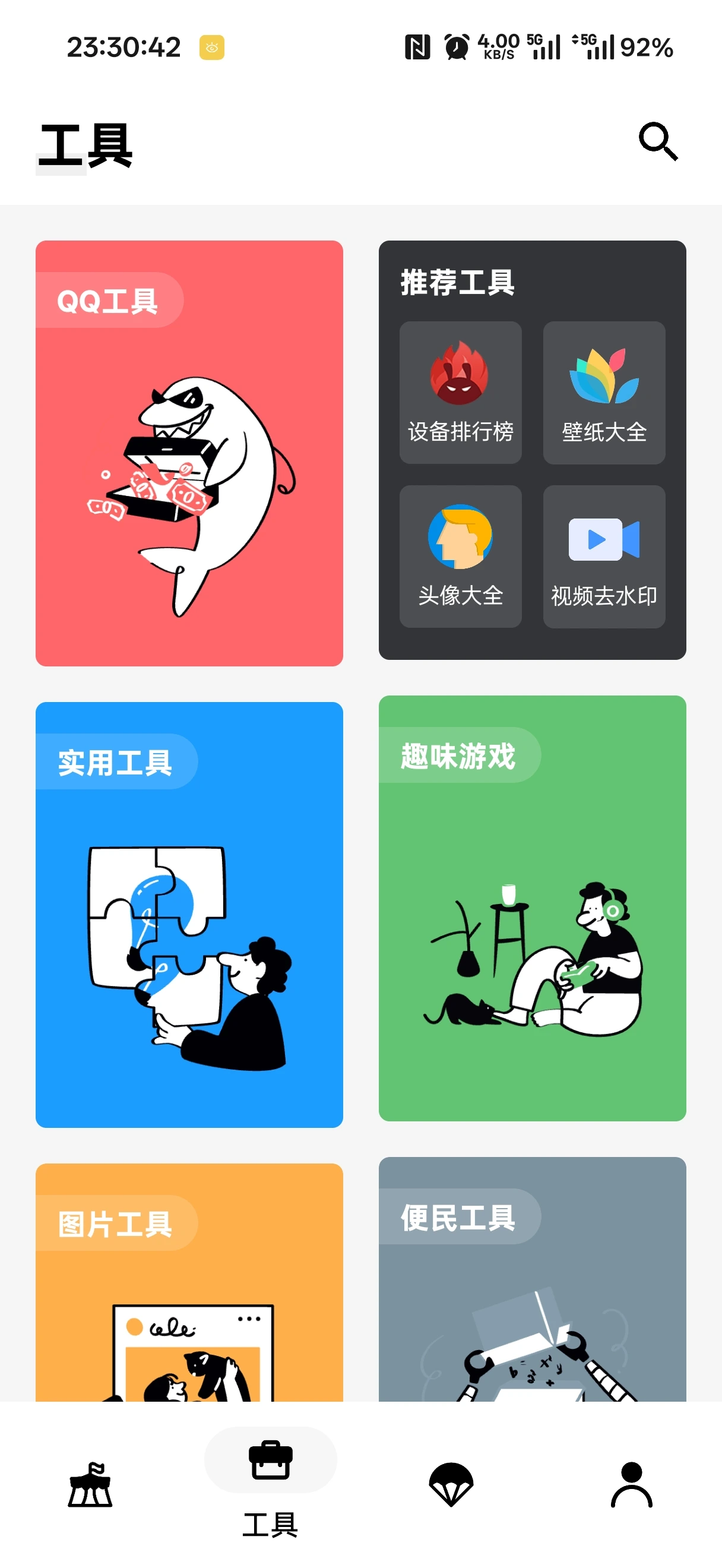This screenshot has width=722, height=1568.
Task: Launch 视频去水印 tool
Action: [x=603, y=557]
